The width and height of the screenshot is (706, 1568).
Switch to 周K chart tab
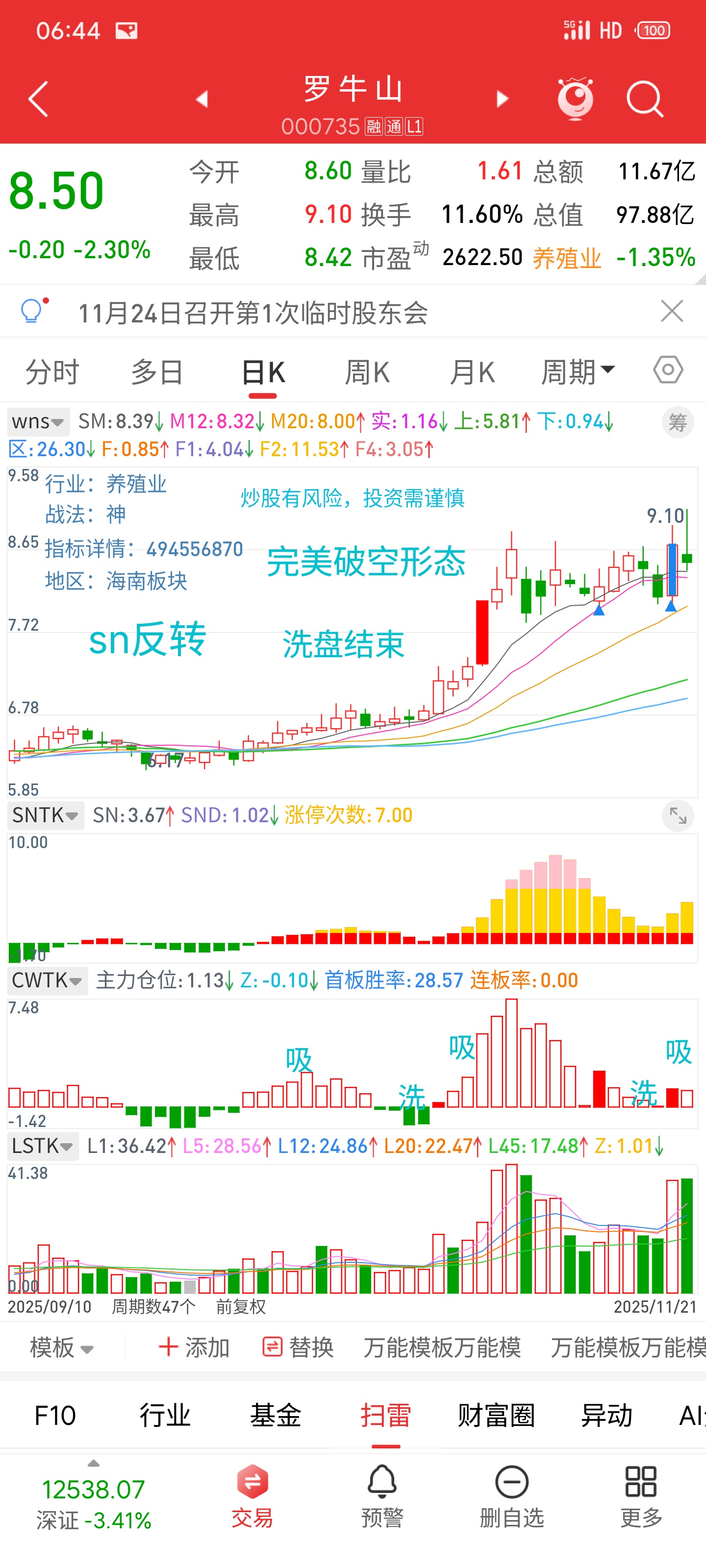367,372
